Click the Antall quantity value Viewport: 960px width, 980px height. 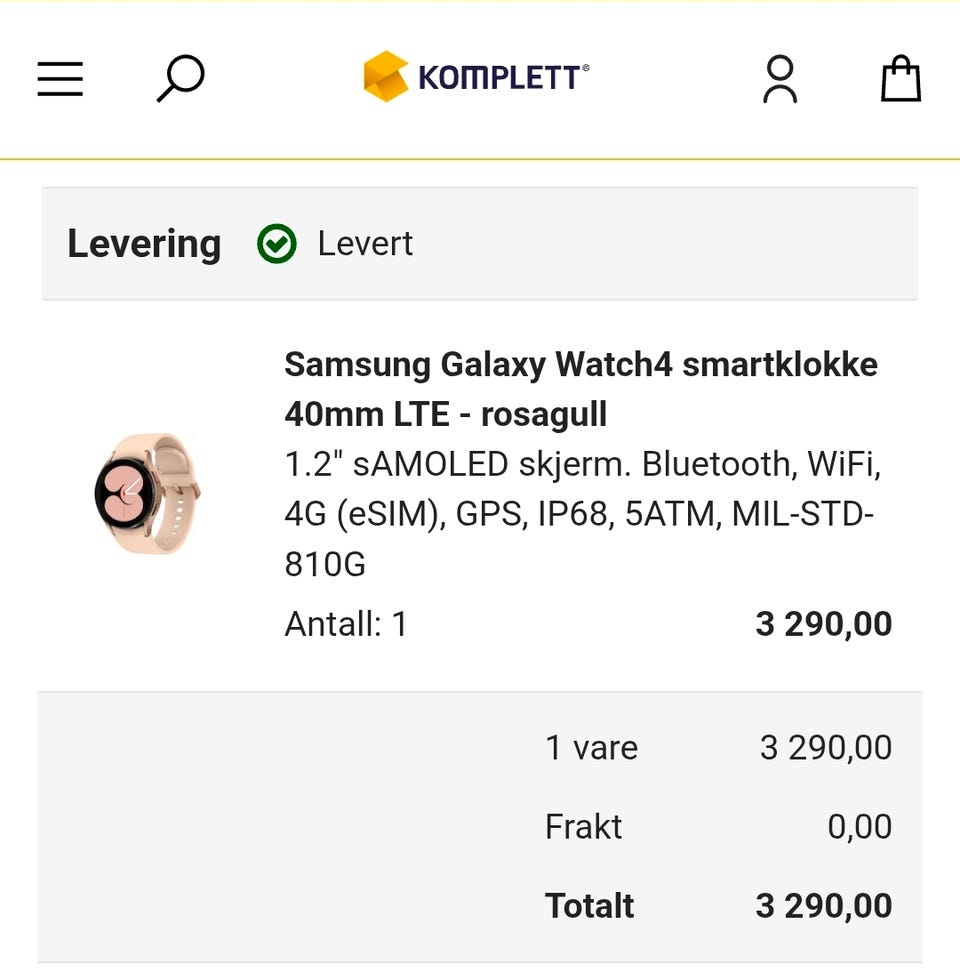tap(346, 623)
